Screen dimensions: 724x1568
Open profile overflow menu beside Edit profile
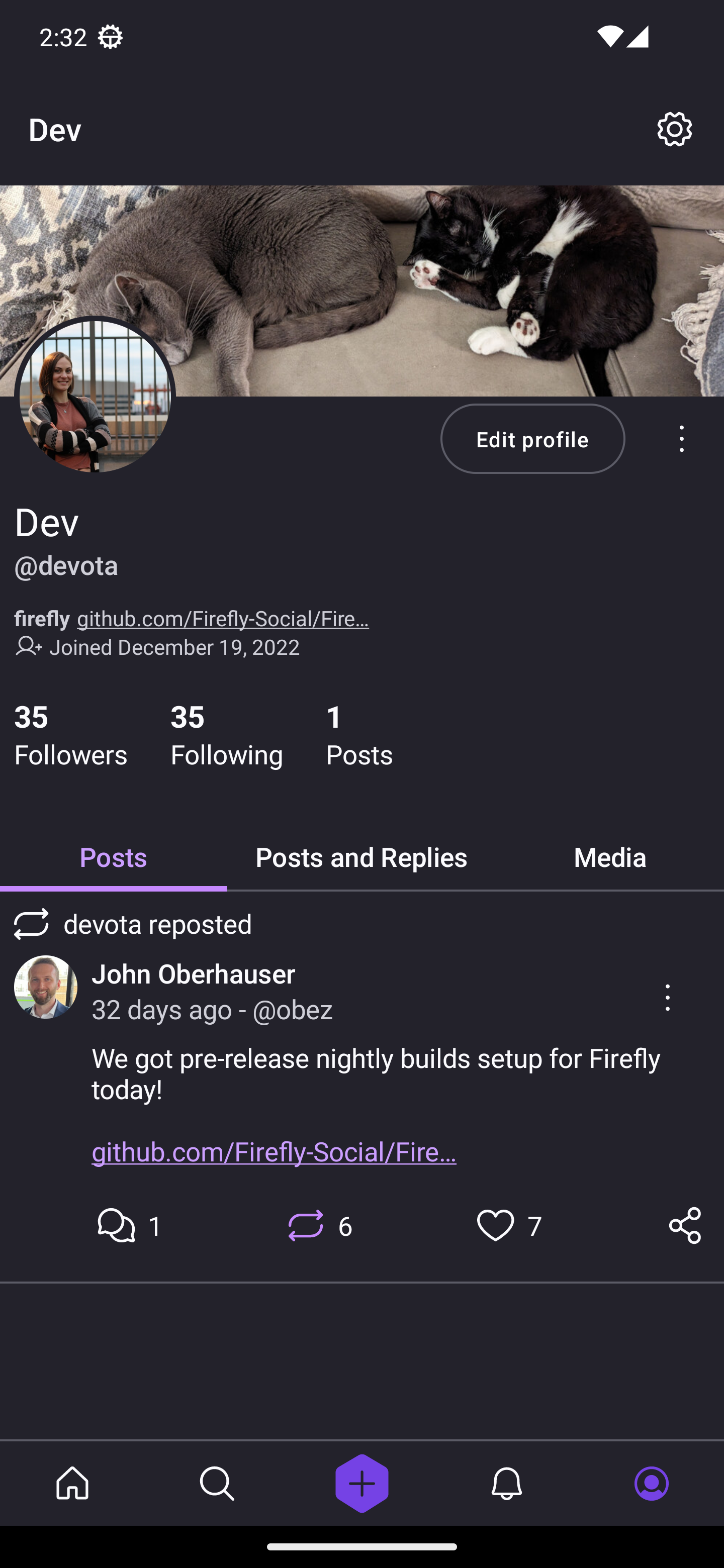[x=681, y=439]
